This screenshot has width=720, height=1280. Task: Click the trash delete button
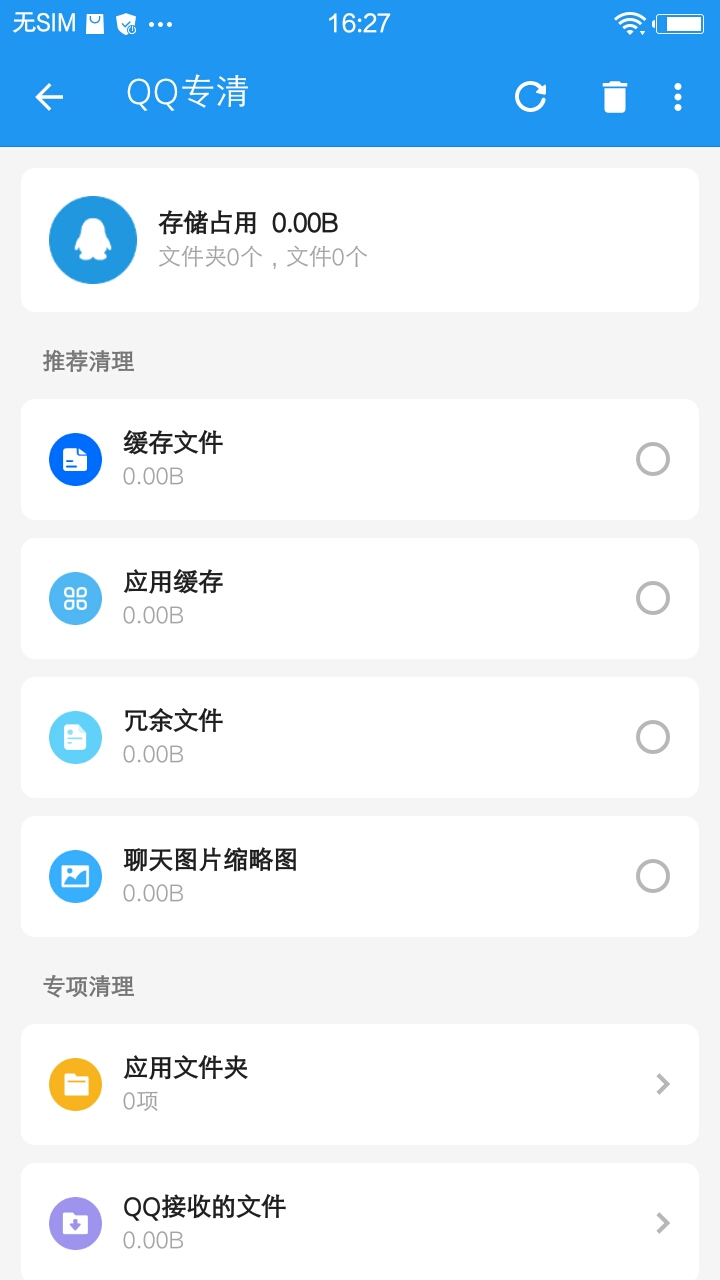(614, 97)
